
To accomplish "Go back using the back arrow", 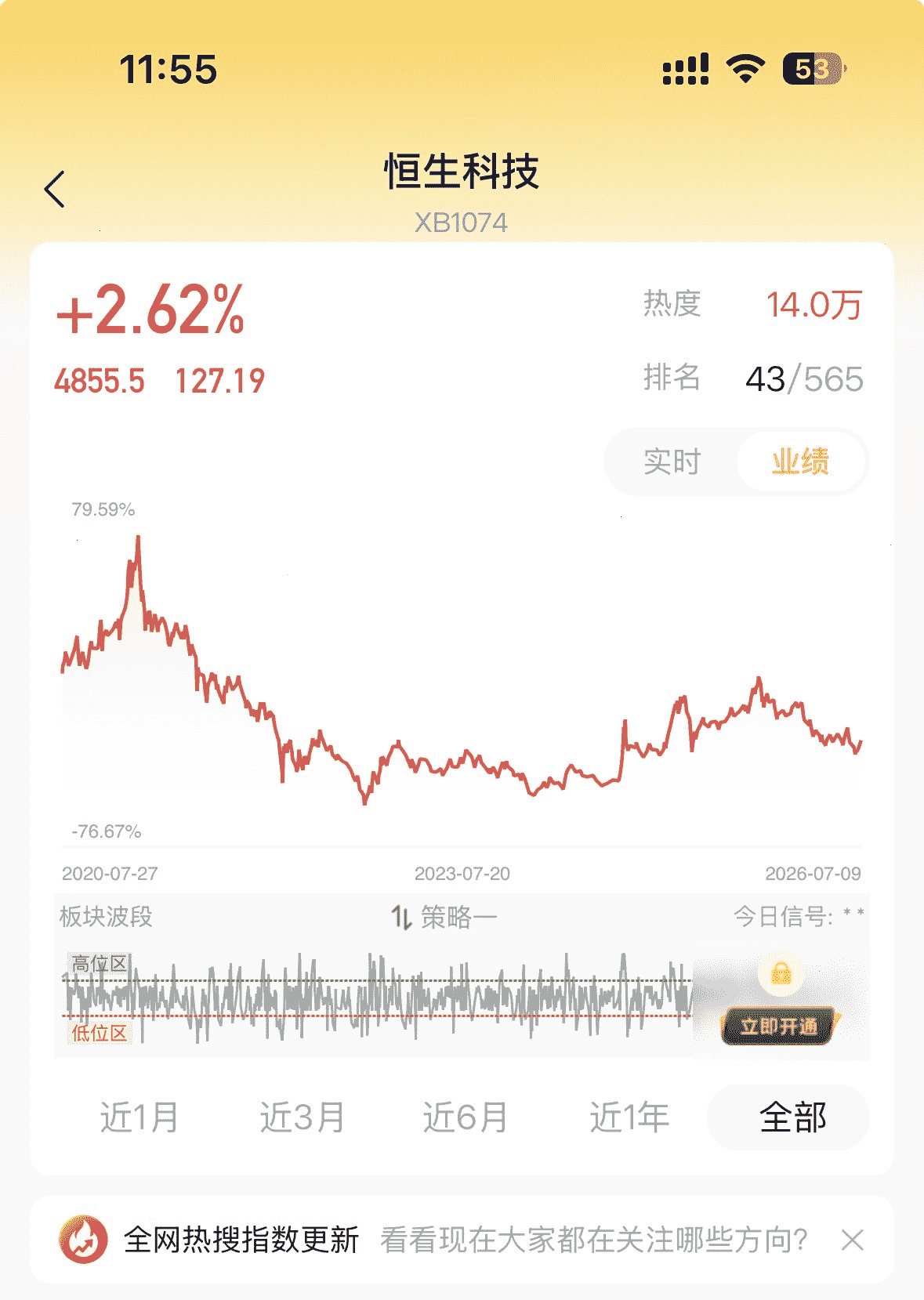I will pyautogui.click(x=54, y=189).
